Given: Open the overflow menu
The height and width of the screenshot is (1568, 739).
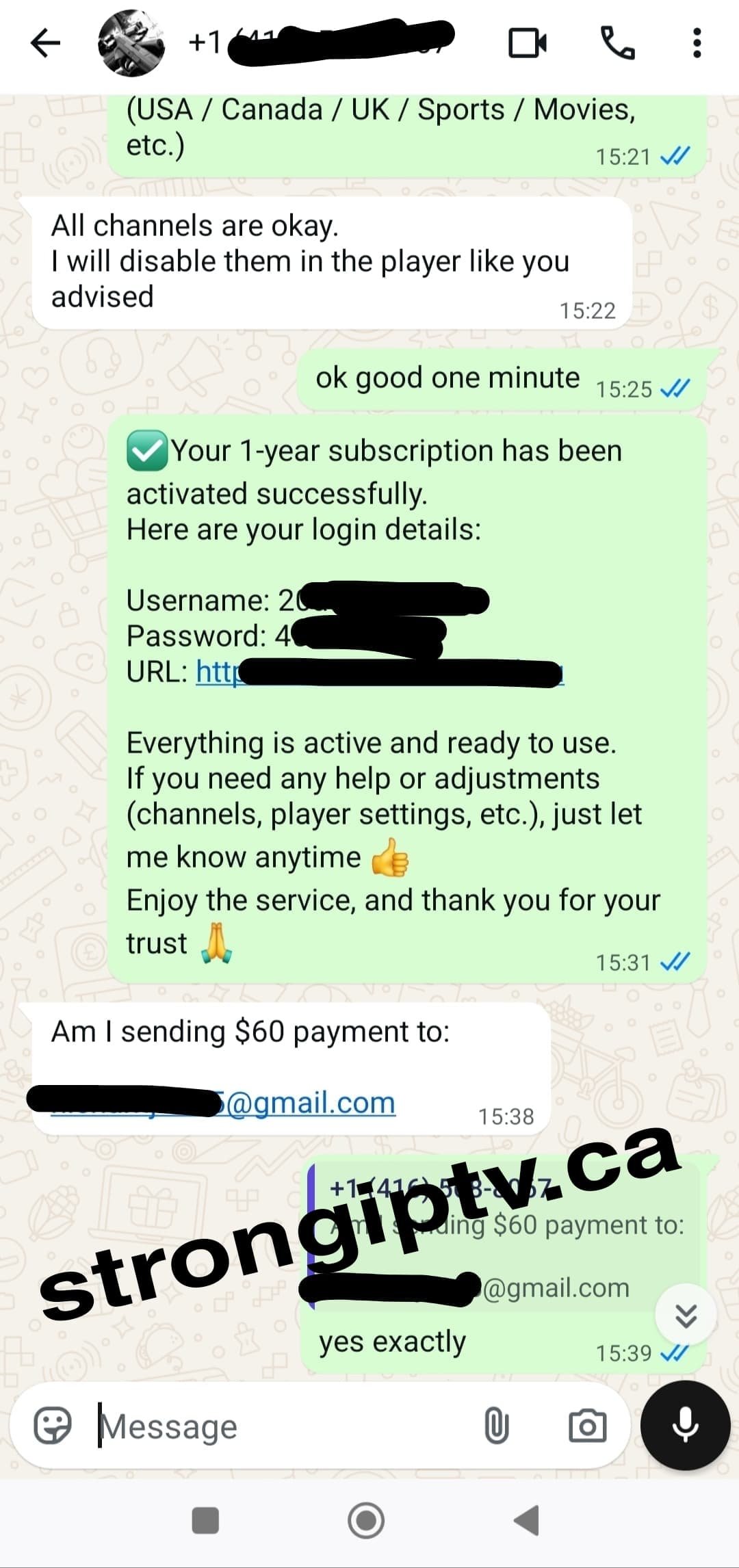Looking at the screenshot, I should pos(697,44).
